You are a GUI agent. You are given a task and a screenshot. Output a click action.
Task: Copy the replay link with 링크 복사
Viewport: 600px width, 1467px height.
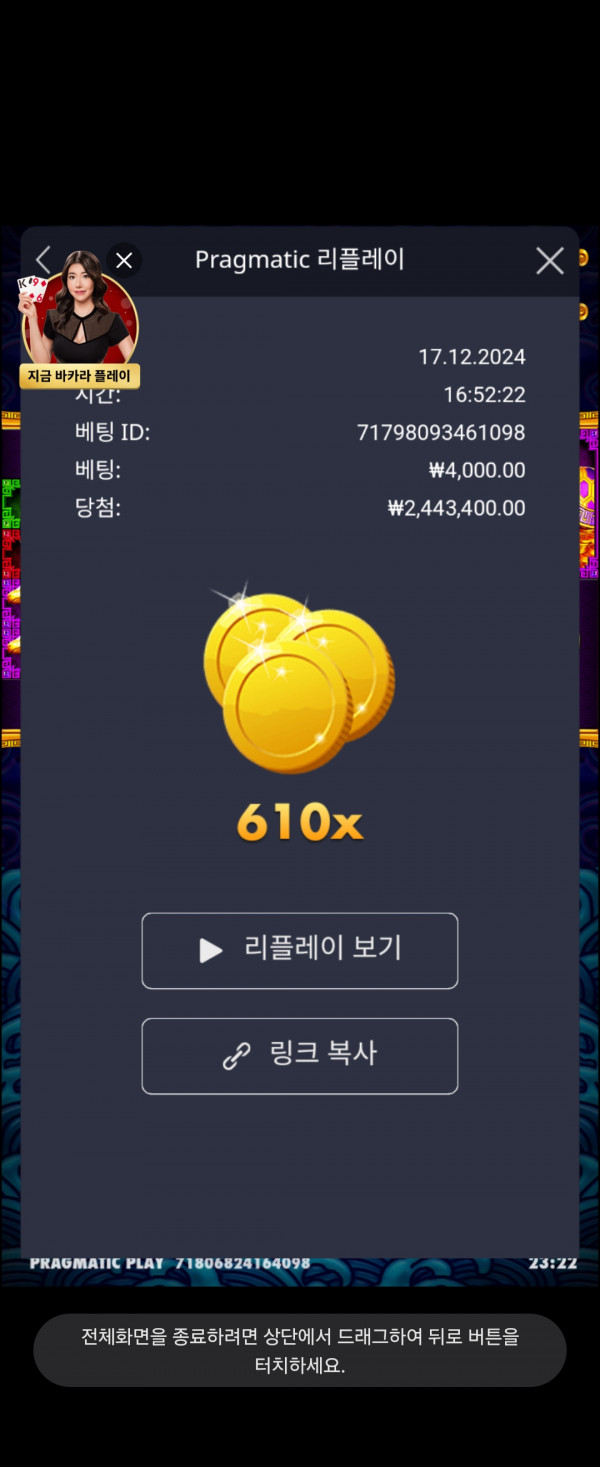300,1056
